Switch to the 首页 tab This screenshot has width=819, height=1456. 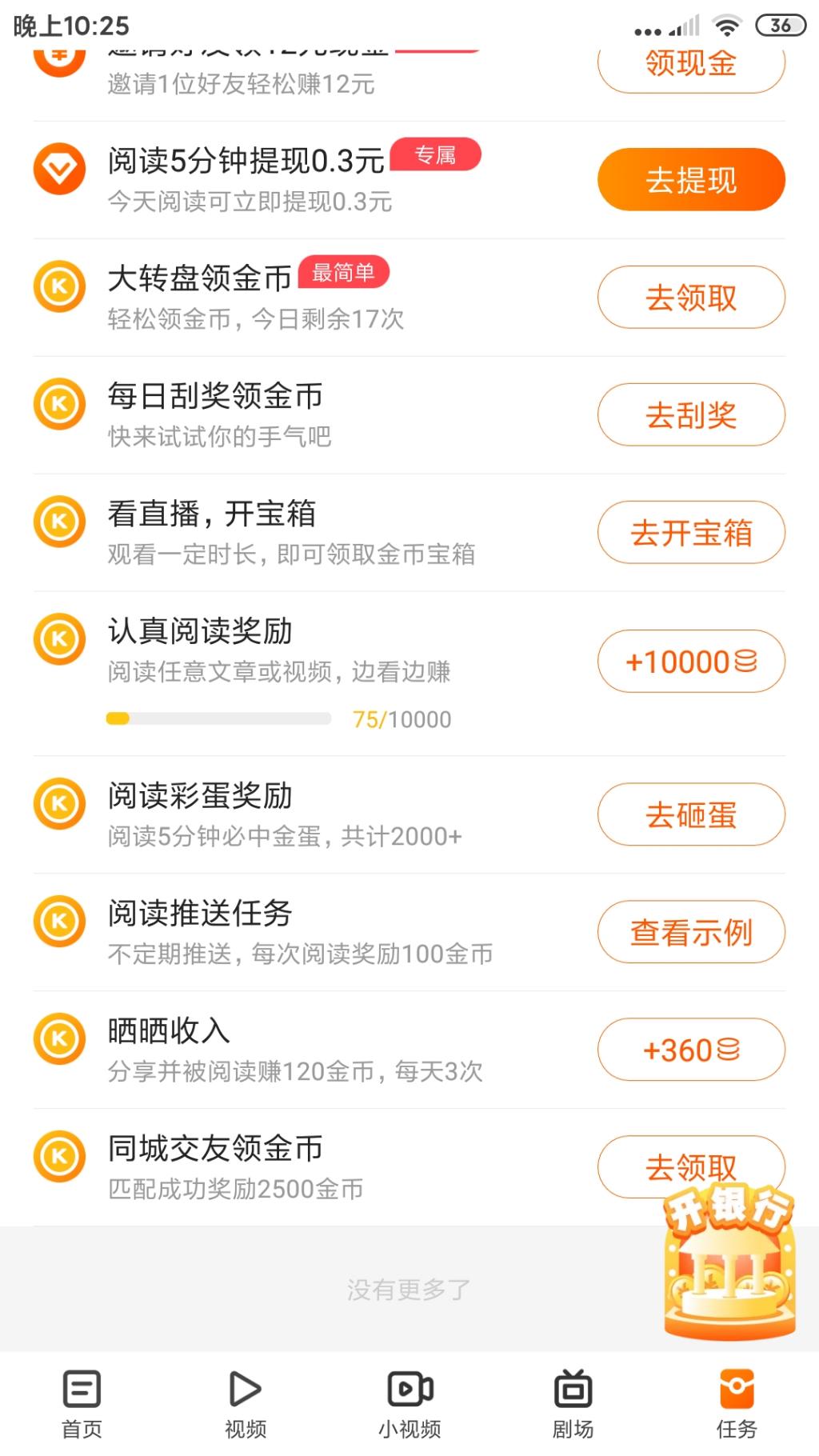pos(82,1404)
